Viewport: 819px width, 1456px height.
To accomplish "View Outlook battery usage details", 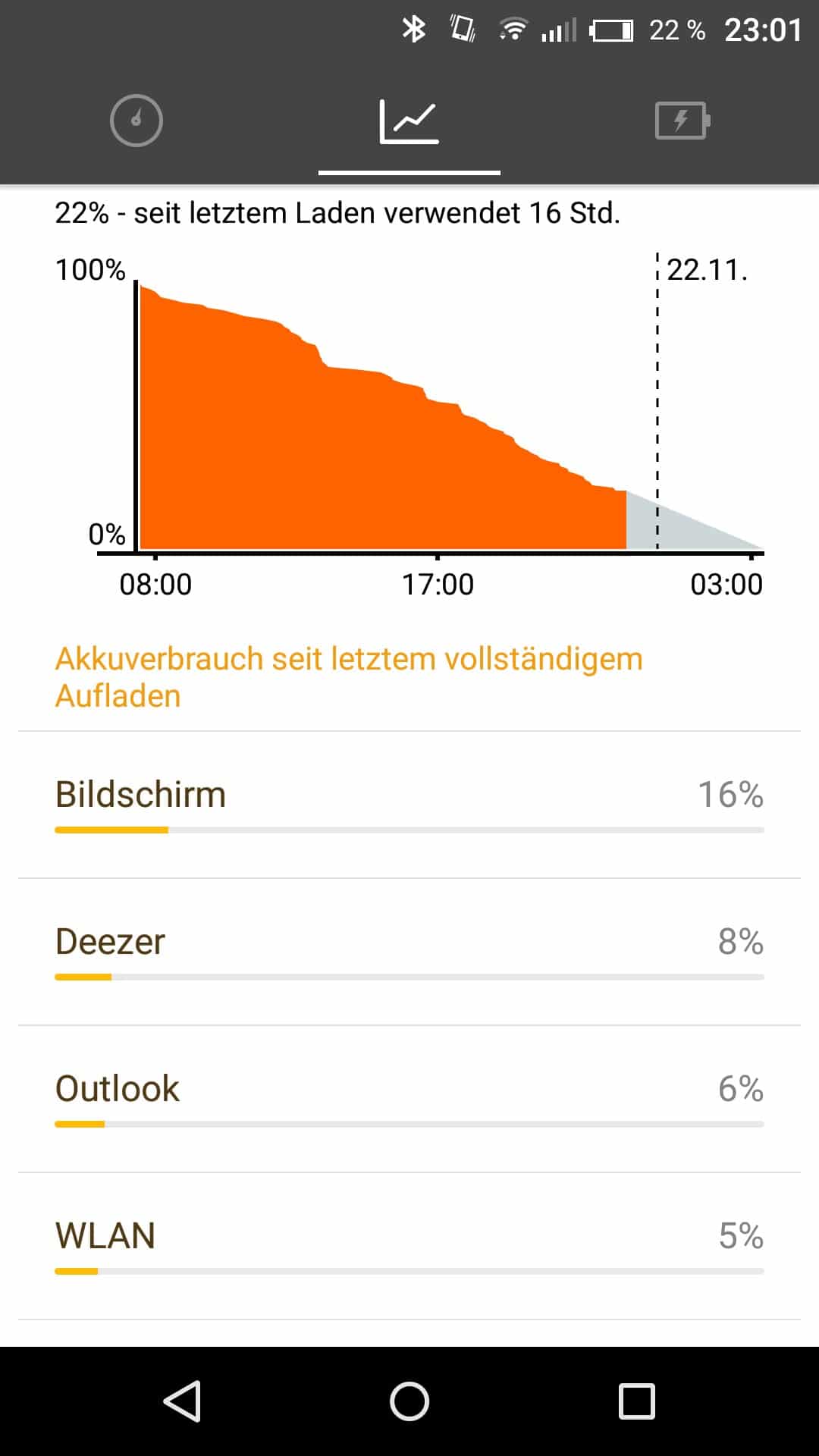I will [409, 1099].
